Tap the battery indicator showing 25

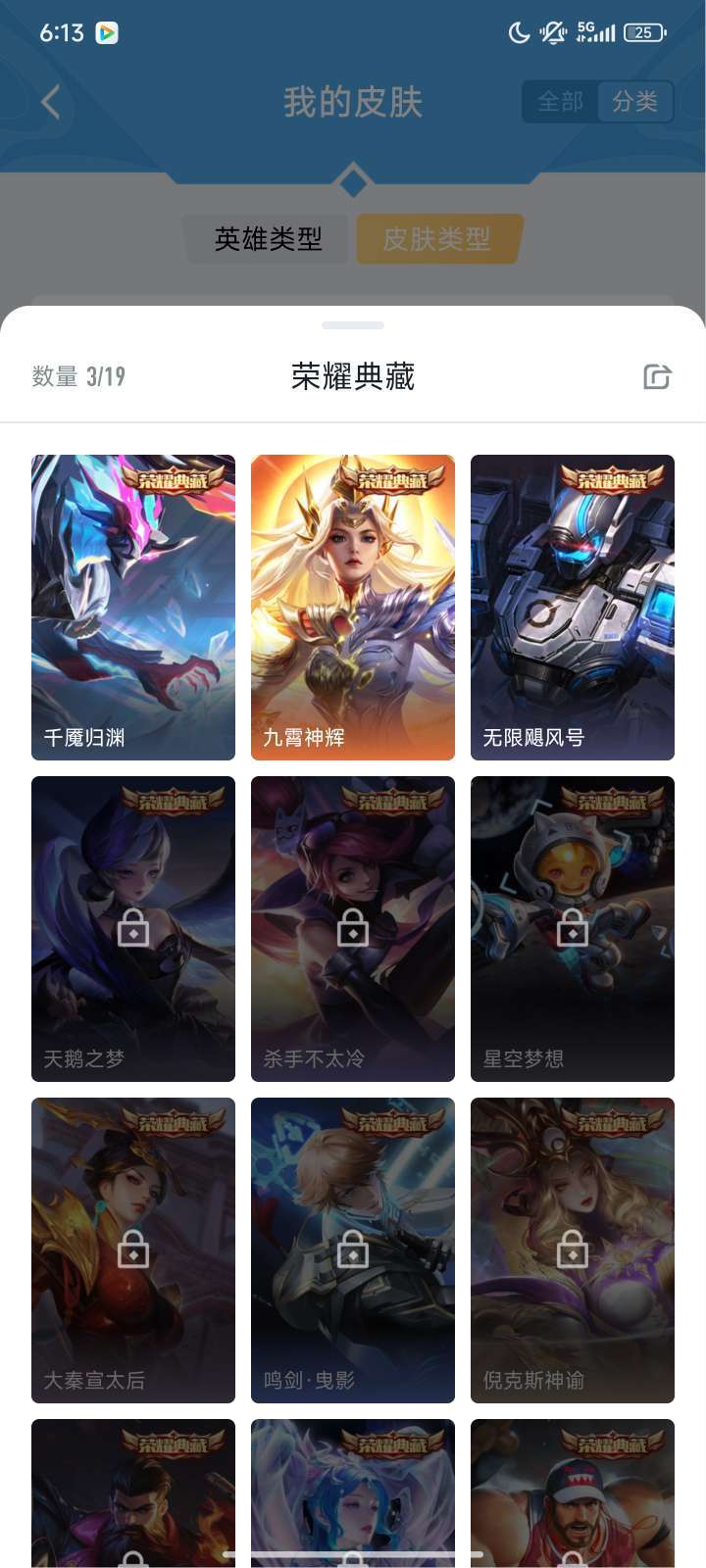pyautogui.click(x=649, y=31)
